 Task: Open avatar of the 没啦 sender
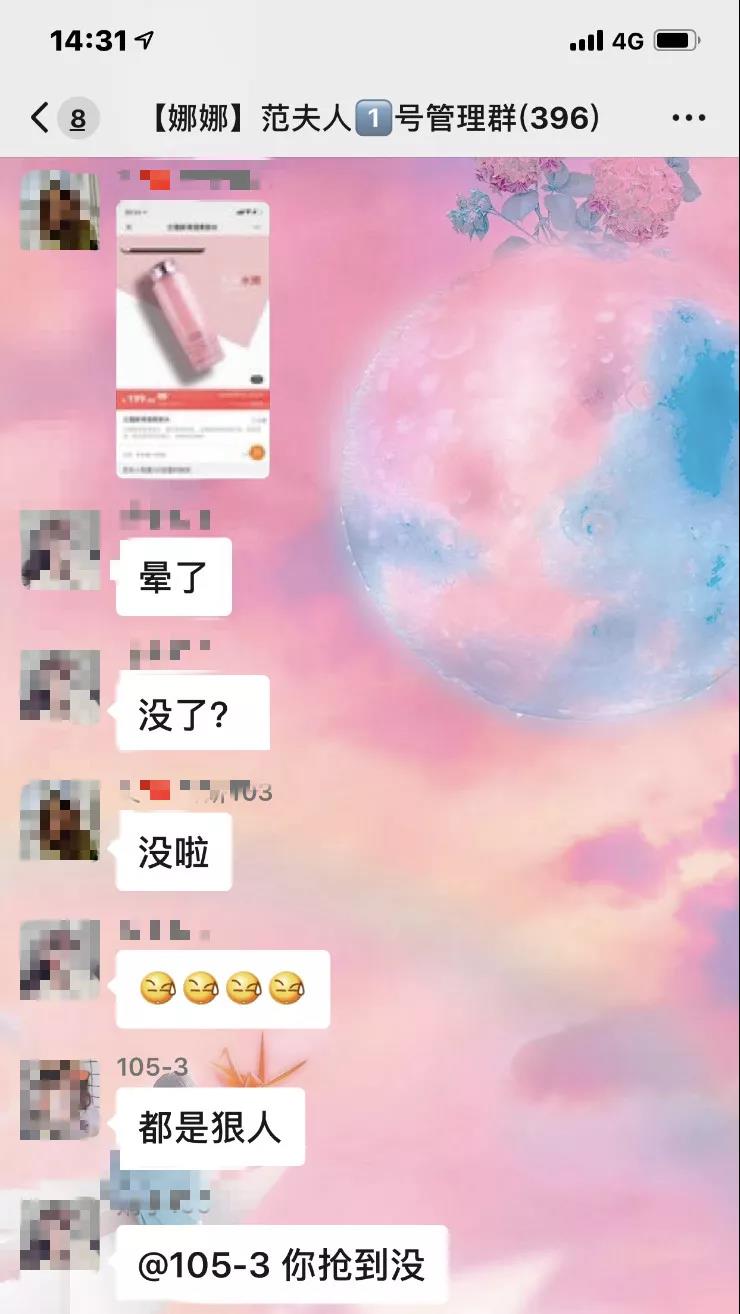point(60,820)
